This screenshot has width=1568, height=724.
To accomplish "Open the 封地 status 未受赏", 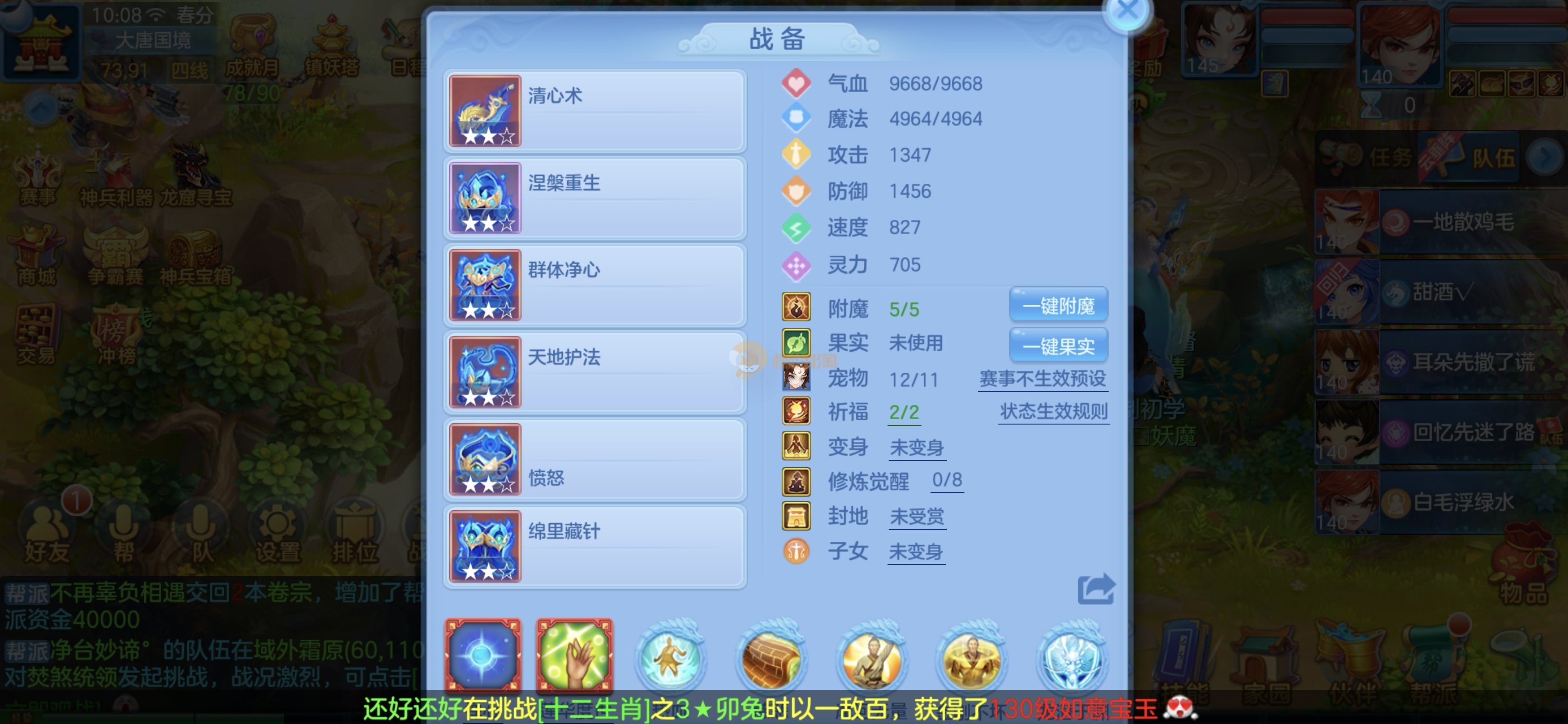I will click(x=916, y=516).
